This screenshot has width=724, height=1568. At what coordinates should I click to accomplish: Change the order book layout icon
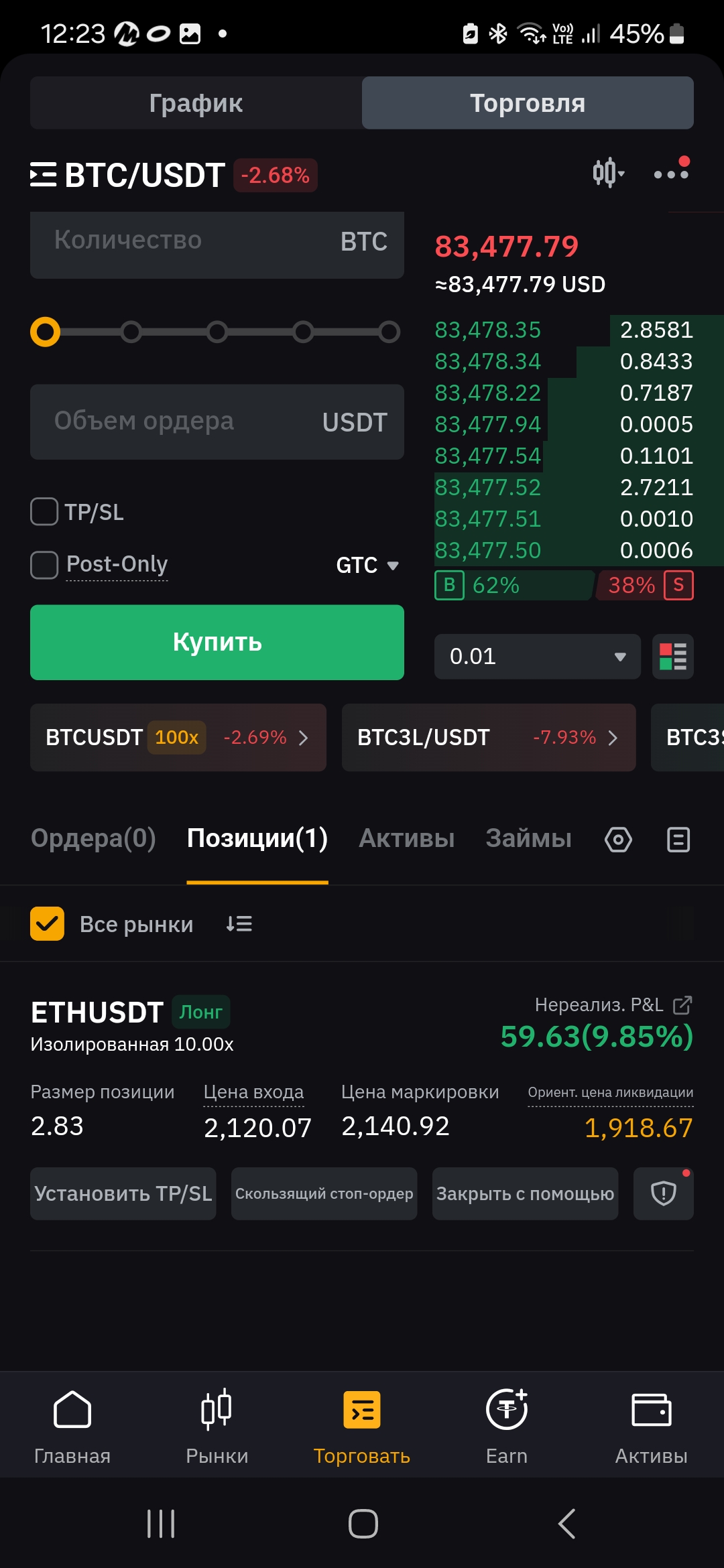(x=673, y=657)
